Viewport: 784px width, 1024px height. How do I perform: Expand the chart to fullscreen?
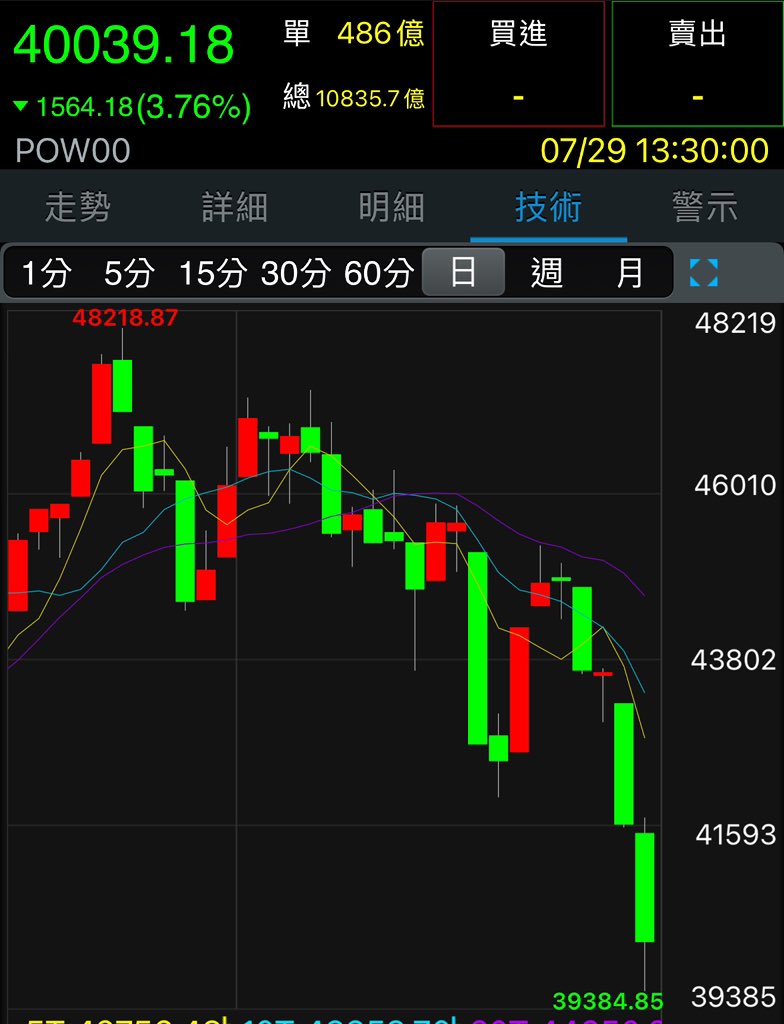tap(704, 272)
